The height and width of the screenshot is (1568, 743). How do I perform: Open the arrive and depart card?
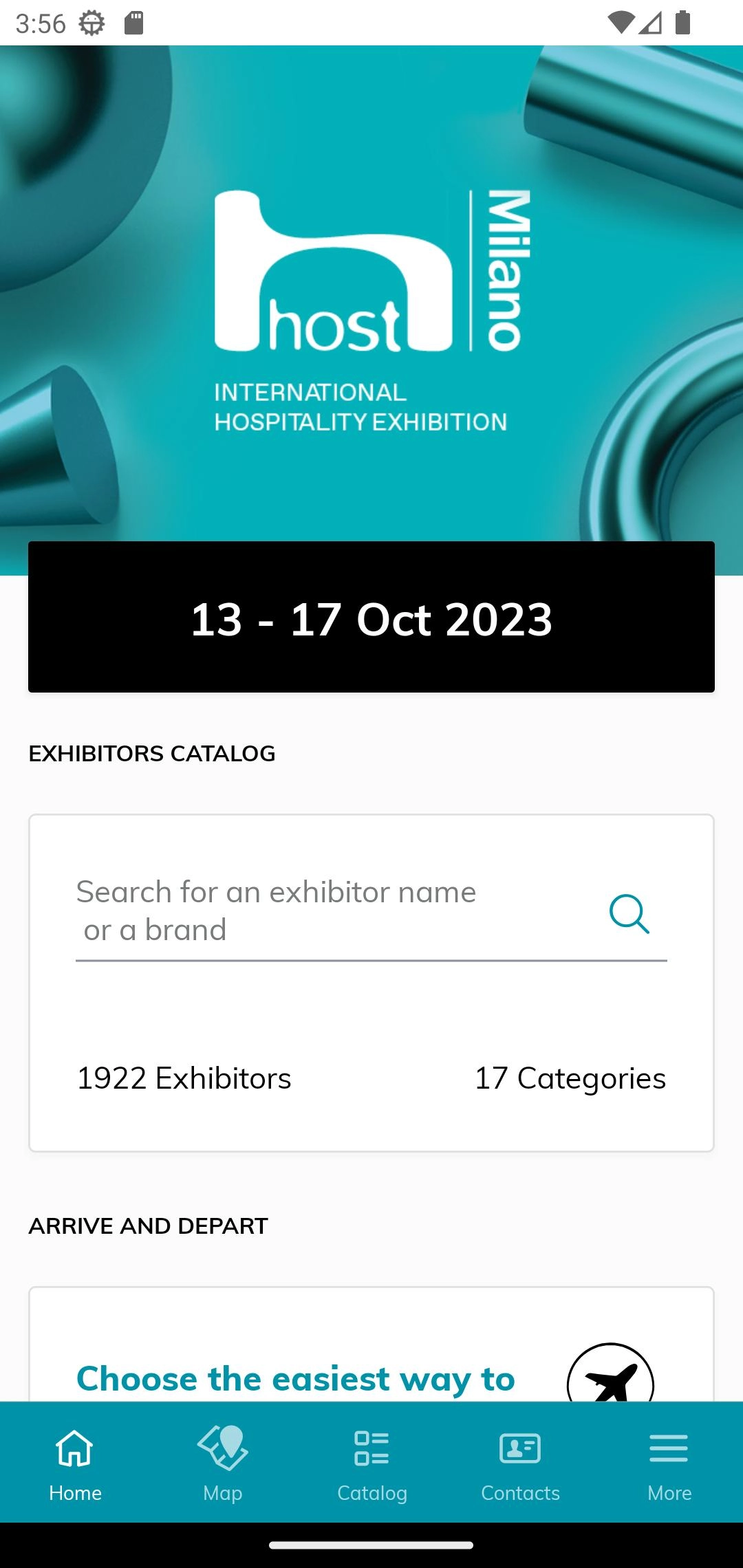coord(371,1348)
